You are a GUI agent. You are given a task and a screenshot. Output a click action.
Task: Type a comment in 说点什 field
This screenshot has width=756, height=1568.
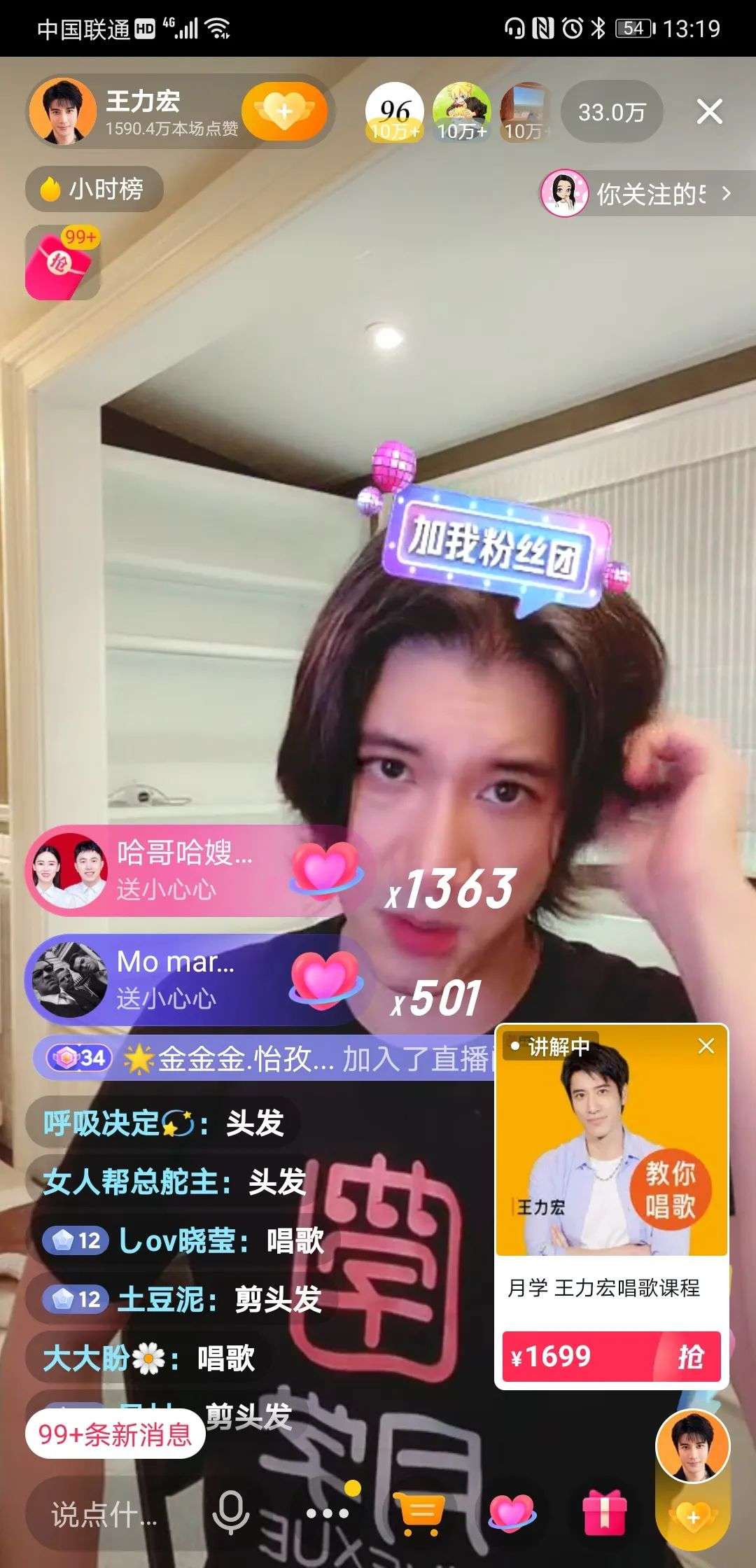tap(105, 1515)
